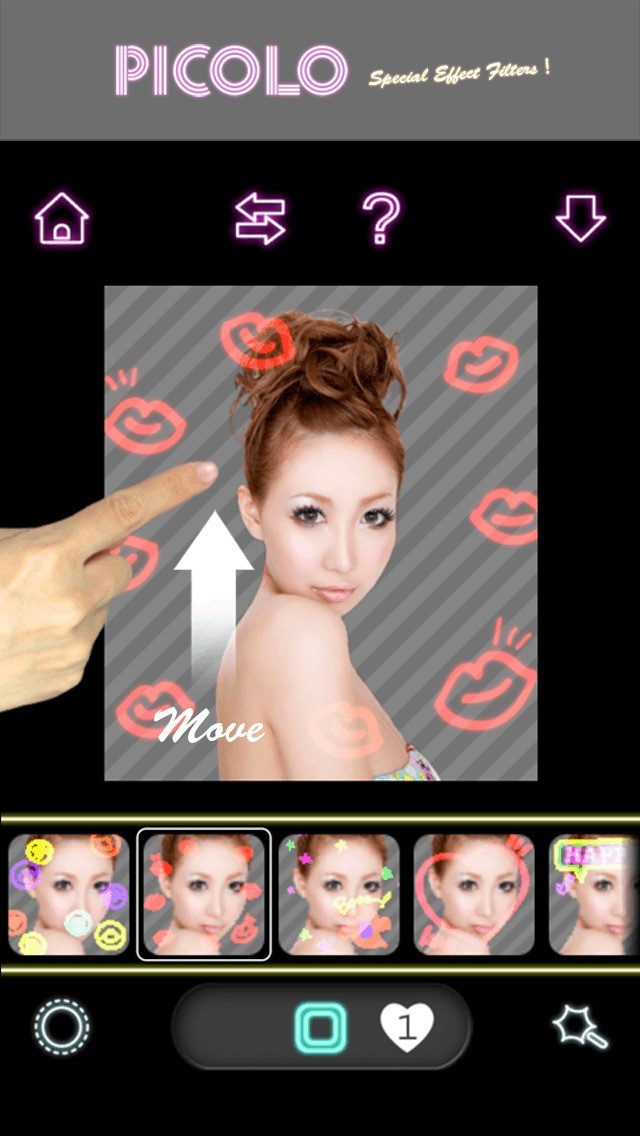This screenshot has width=640, height=1136.
Task: Tap the white heart numbered 1
Action: pyautogui.click(x=407, y=1027)
